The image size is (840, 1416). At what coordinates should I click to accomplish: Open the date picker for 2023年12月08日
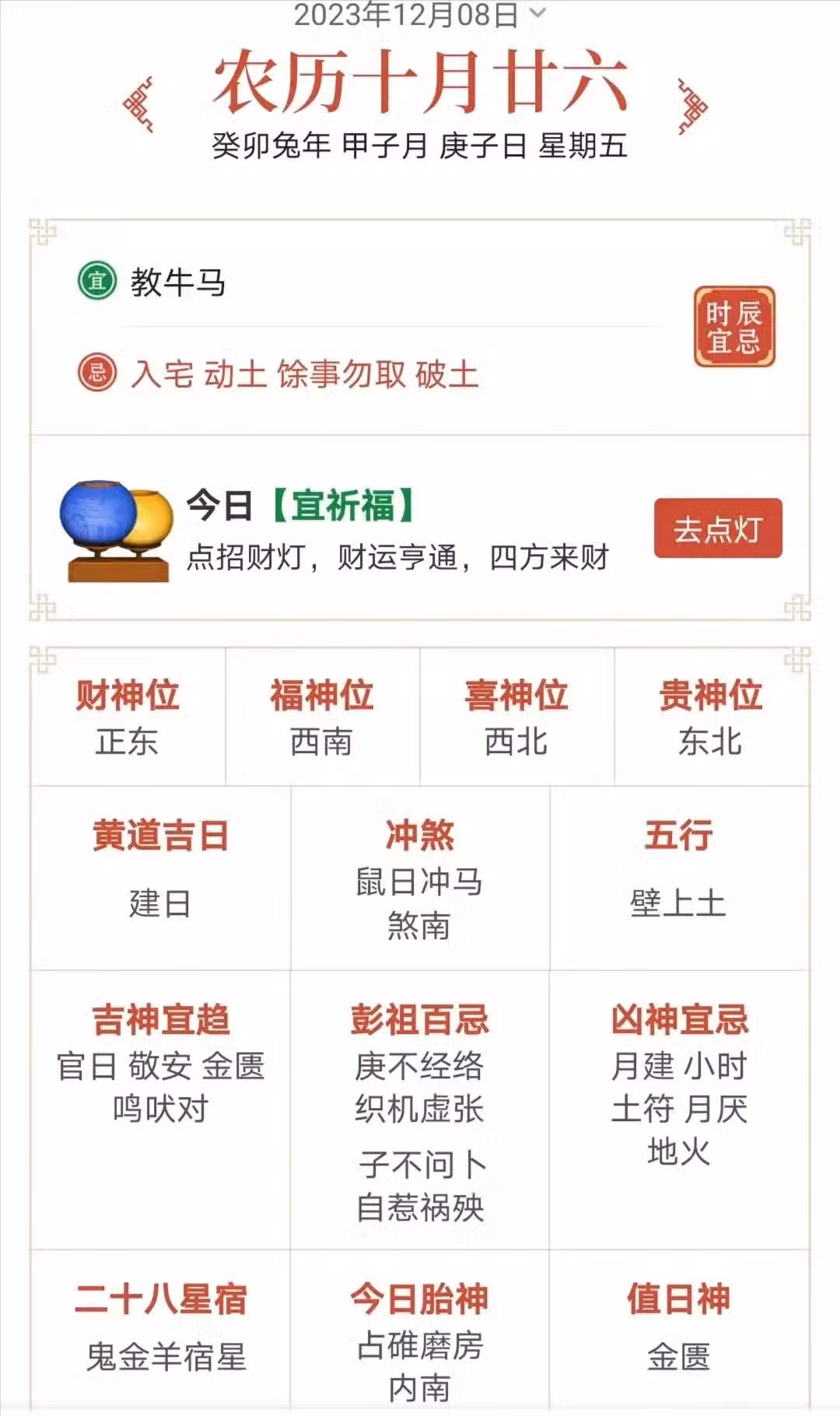[420, 14]
